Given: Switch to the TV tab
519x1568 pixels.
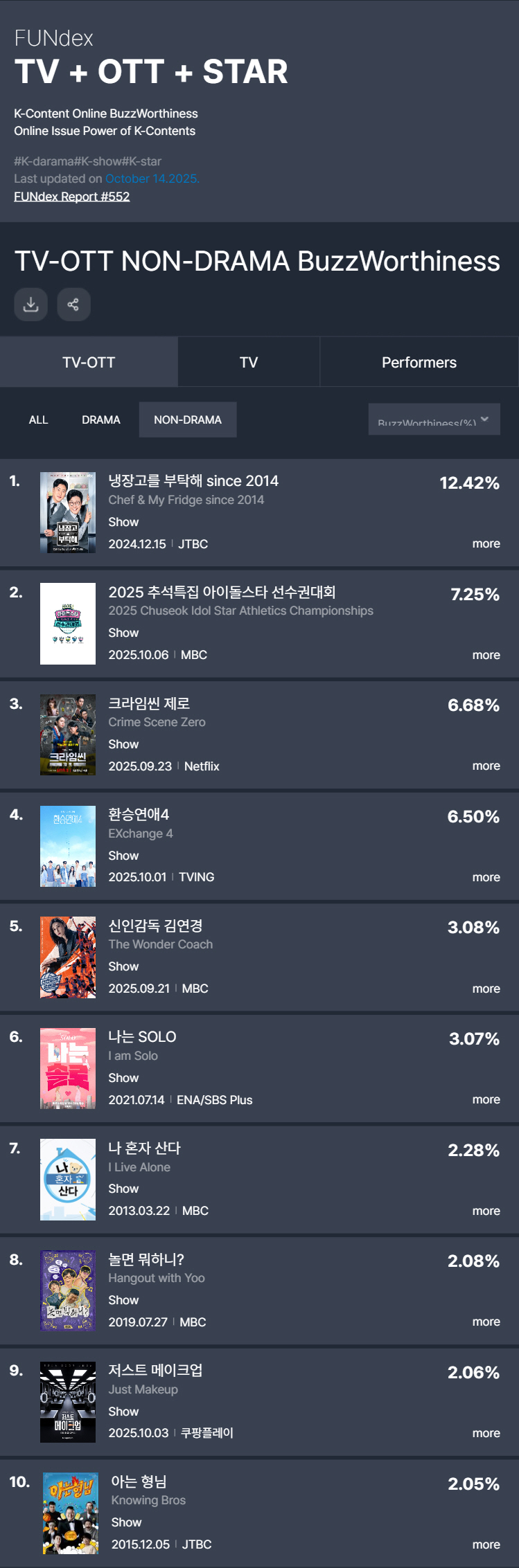Looking at the screenshot, I should [249, 362].
